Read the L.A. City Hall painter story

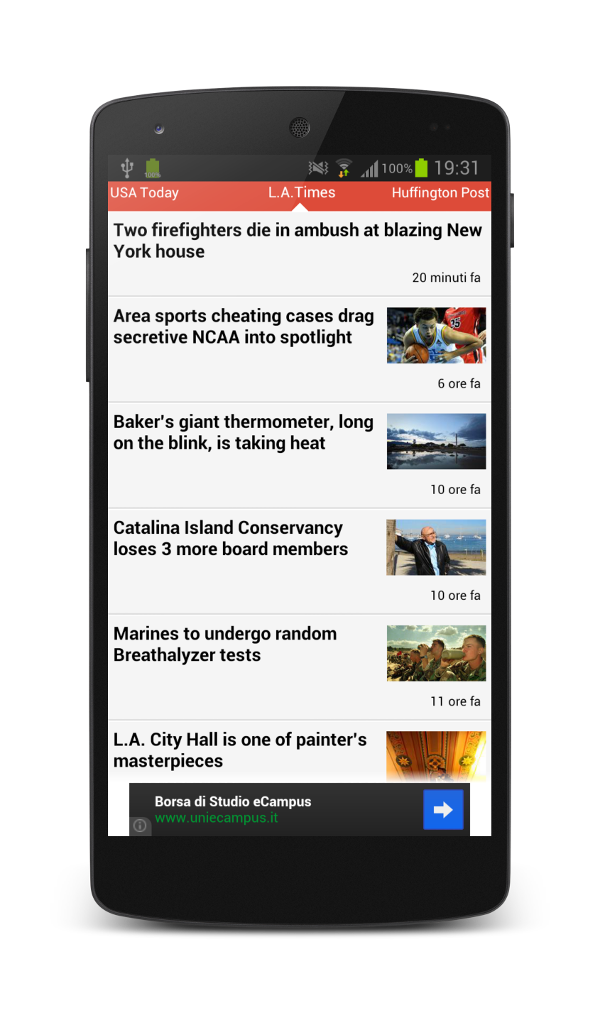240,750
